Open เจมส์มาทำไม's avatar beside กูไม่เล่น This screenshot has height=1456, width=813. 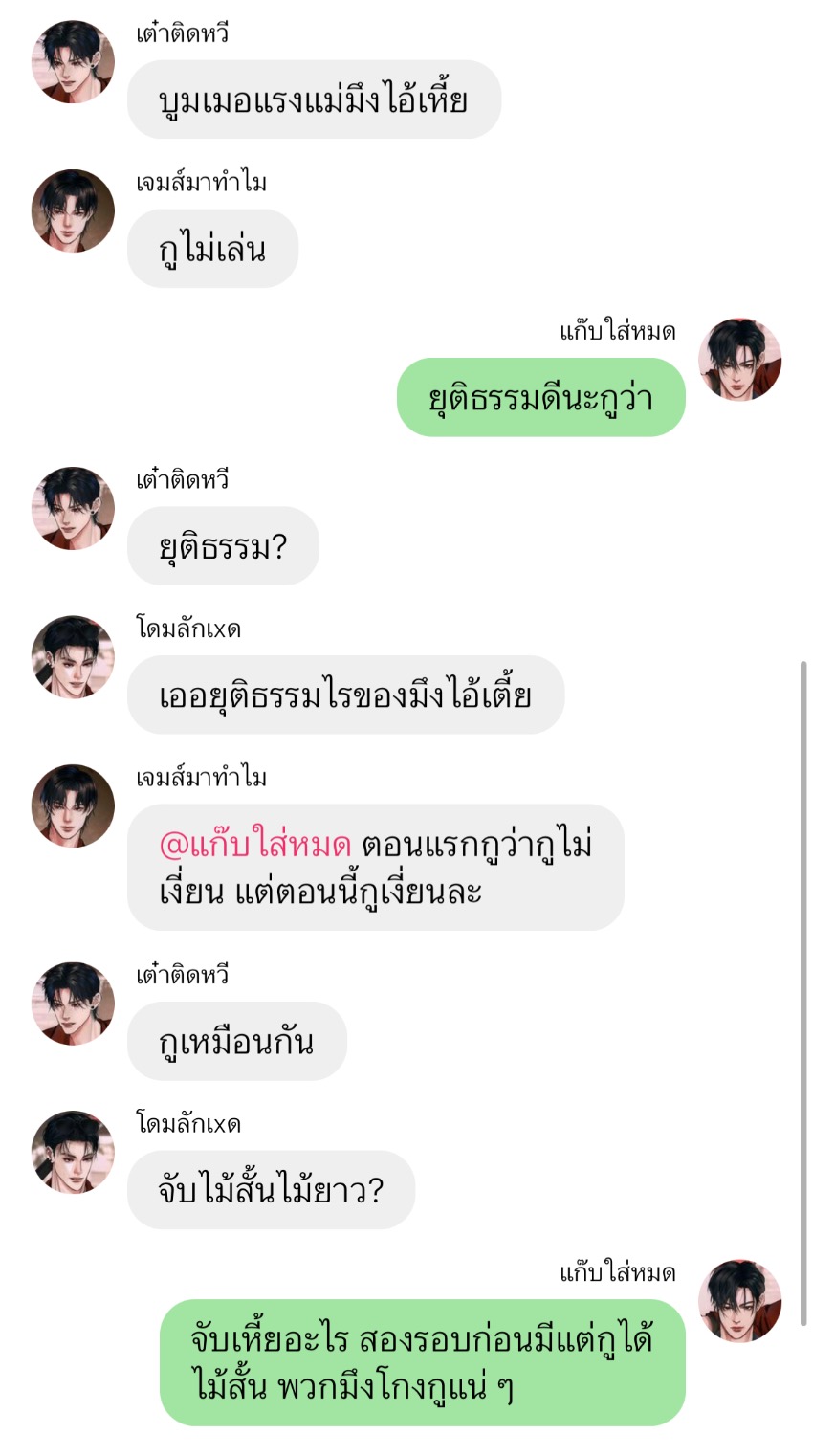[x=73, y=210]
